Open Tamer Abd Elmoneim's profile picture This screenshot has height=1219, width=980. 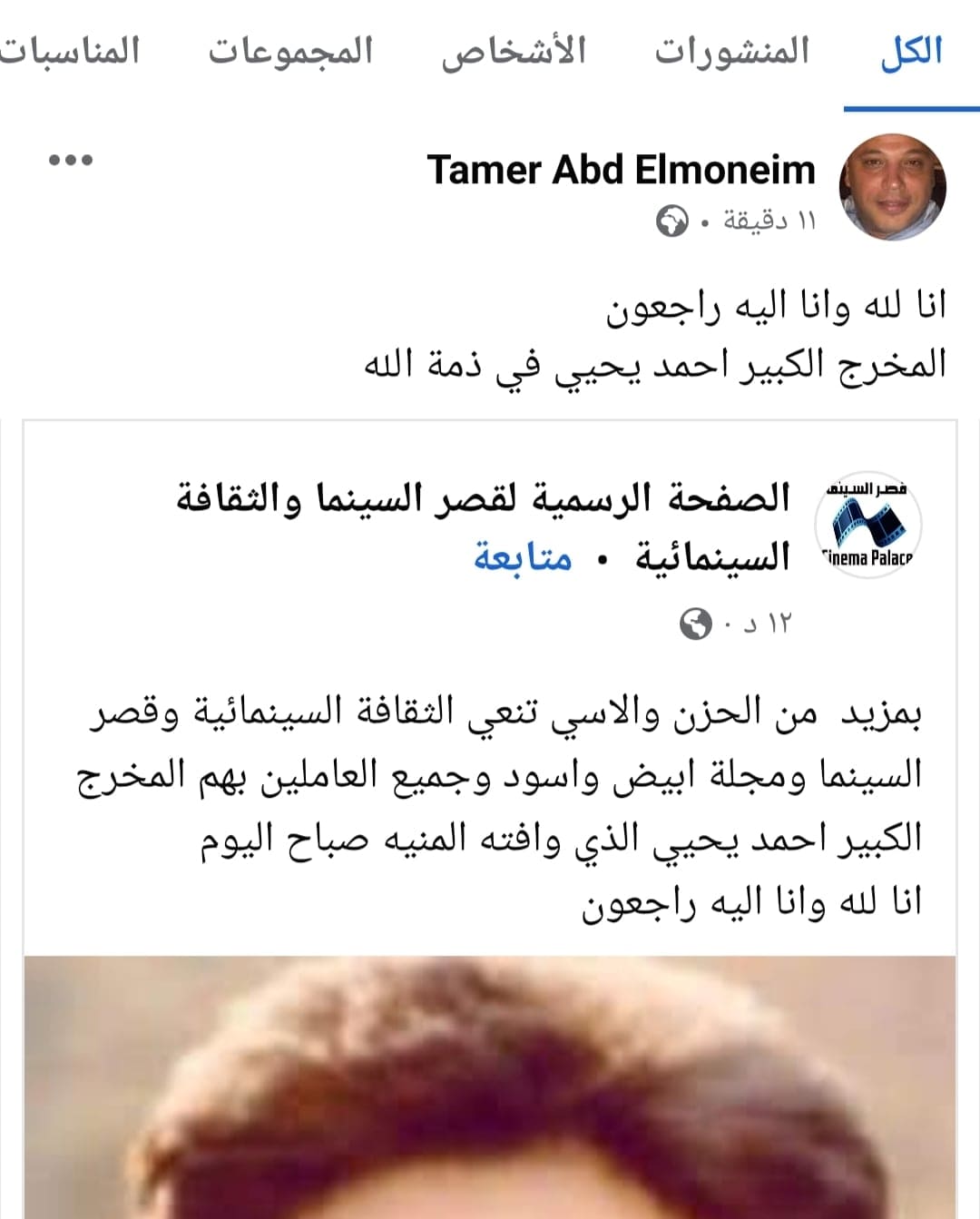[x=893, y=187]
